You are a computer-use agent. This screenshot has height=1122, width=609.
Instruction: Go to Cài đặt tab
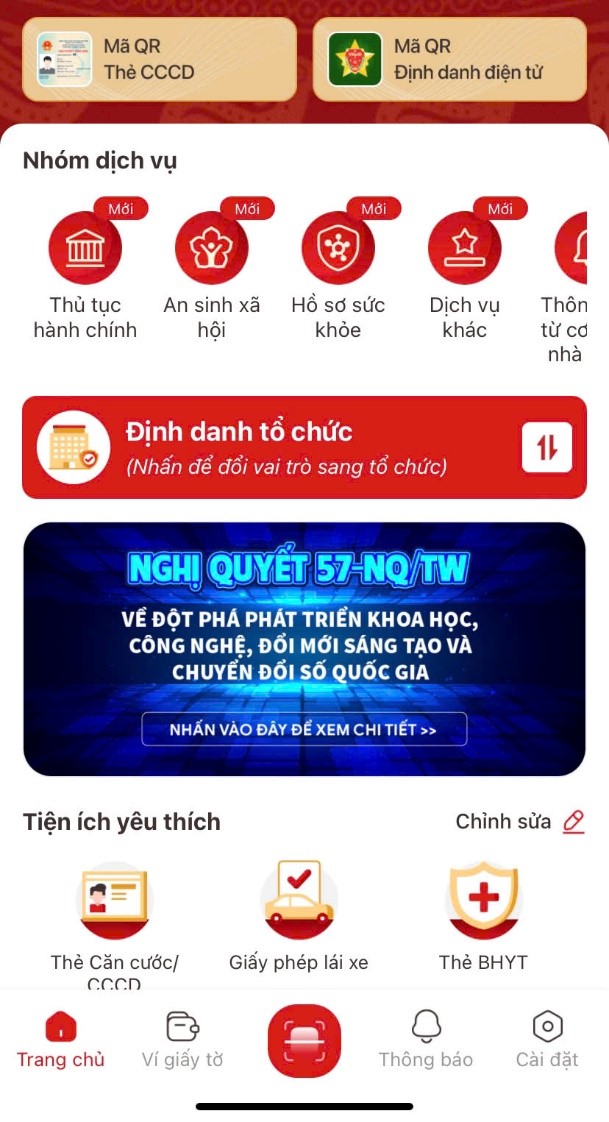tap(547, 1039)
